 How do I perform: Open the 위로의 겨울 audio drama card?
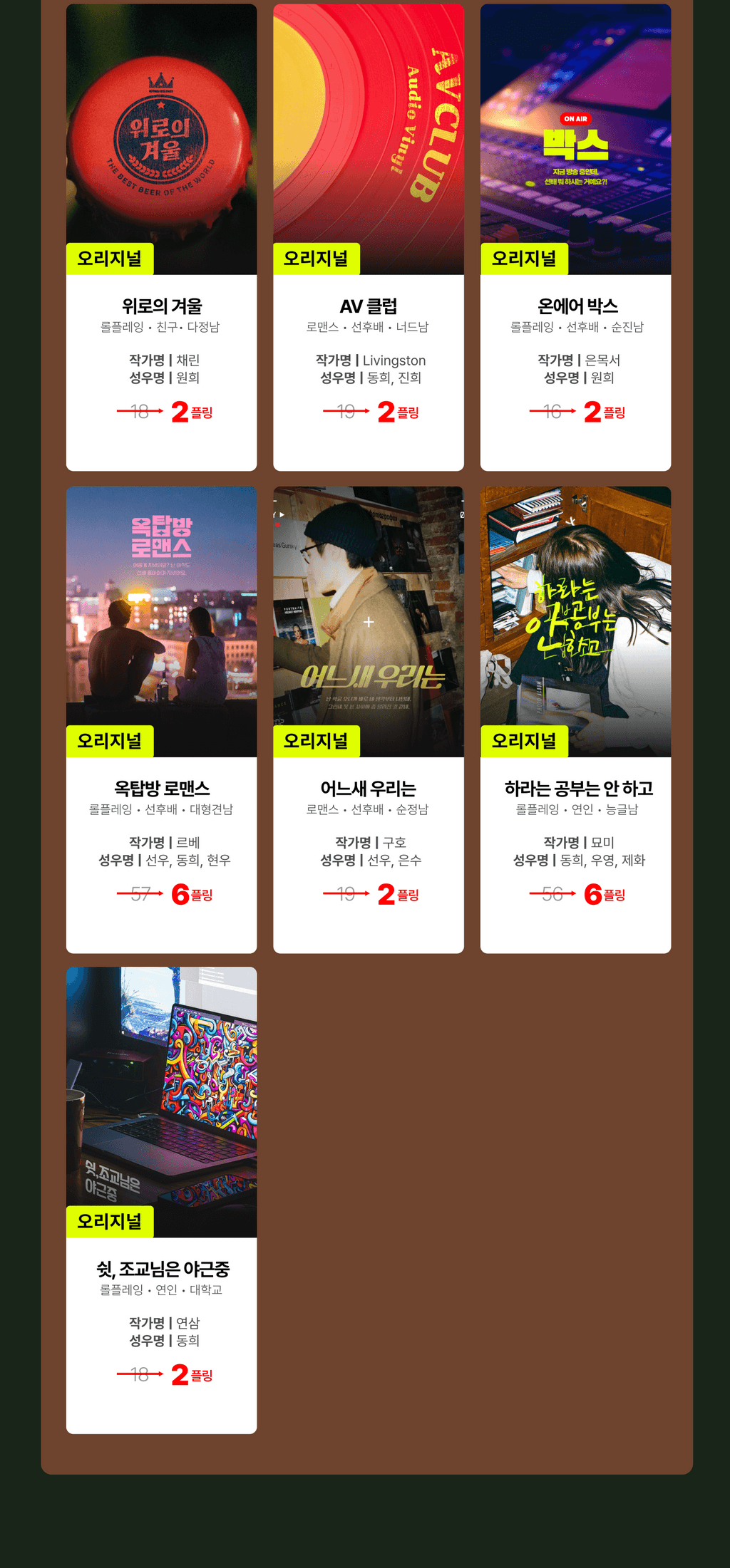click(x=161, y=237)
